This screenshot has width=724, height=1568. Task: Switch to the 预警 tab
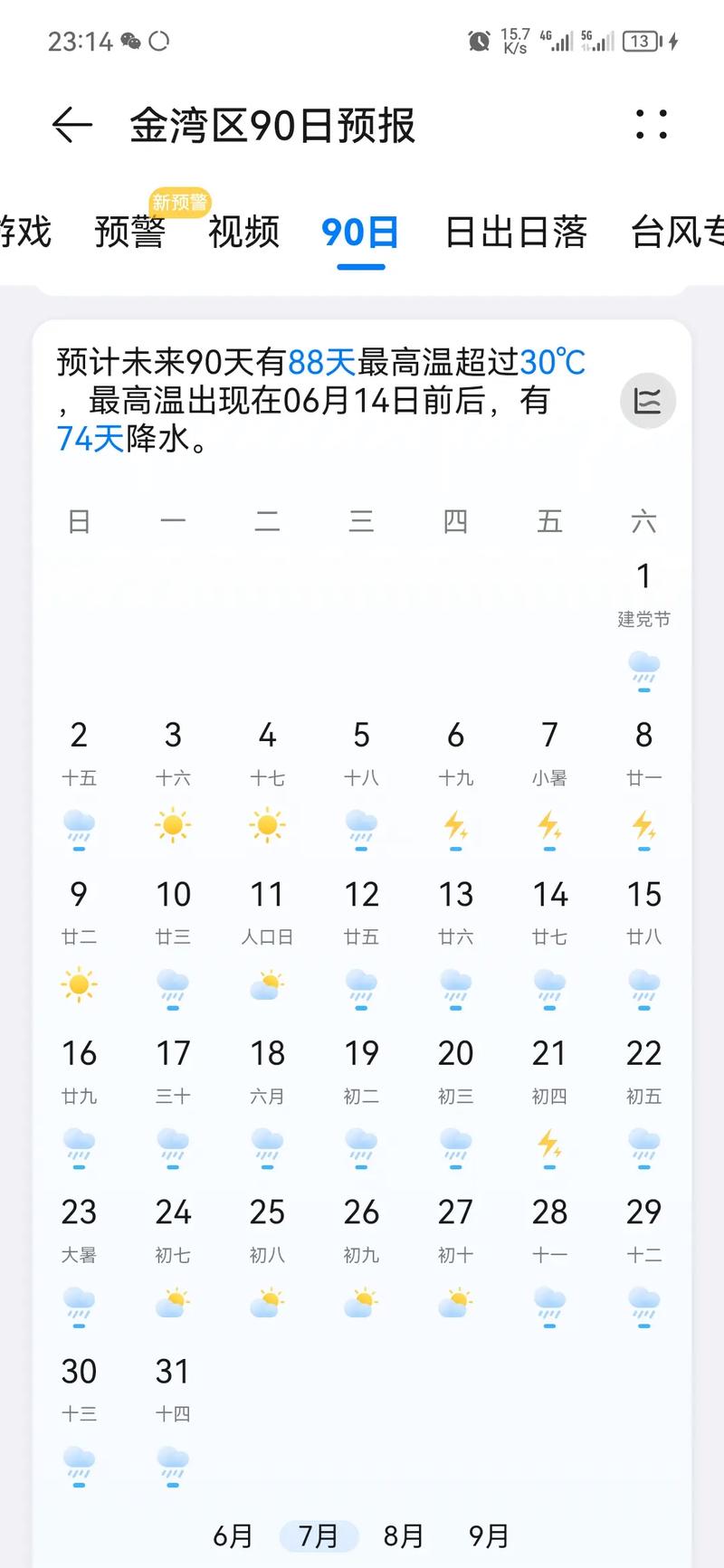click(x=130, y=232)
